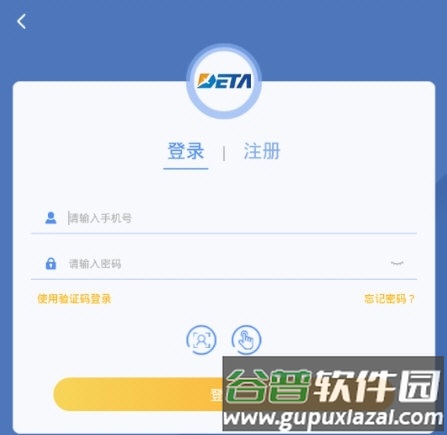The width and height of the screenshot is (447, 435).
Task: Open the 忘记密码？ link
Action: point(389,299)
